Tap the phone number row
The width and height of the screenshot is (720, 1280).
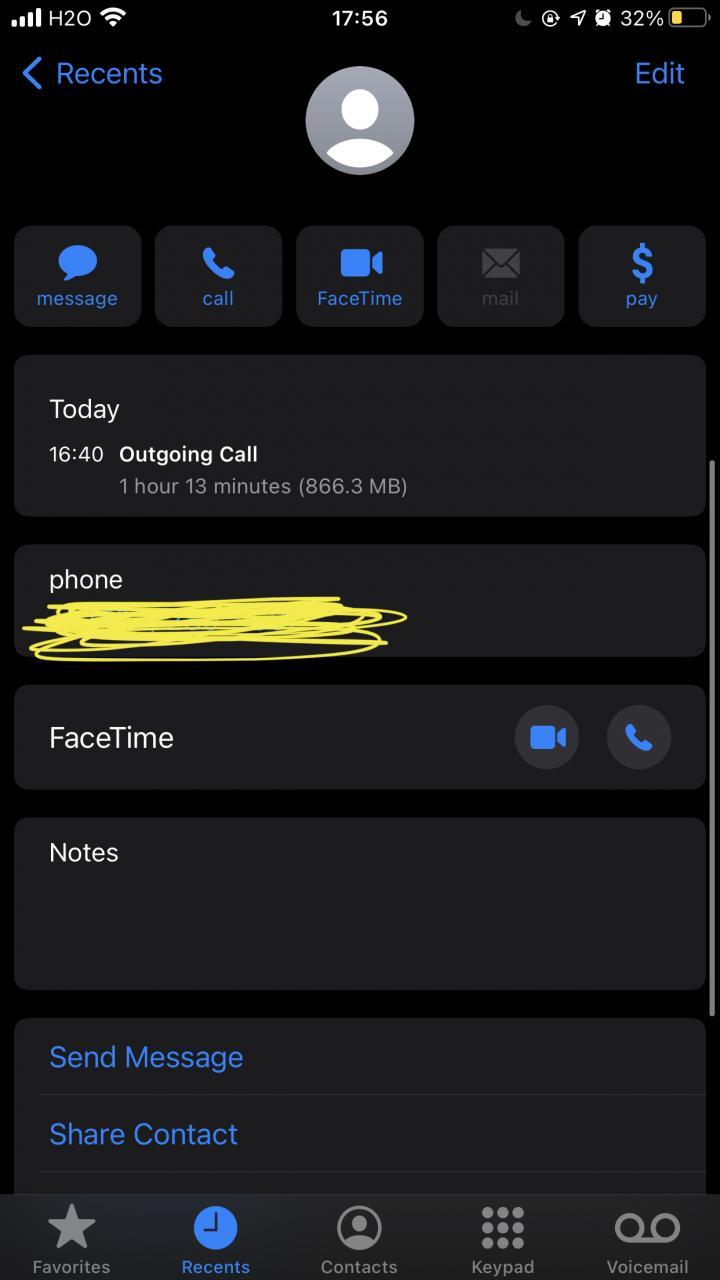coord(360,602)
